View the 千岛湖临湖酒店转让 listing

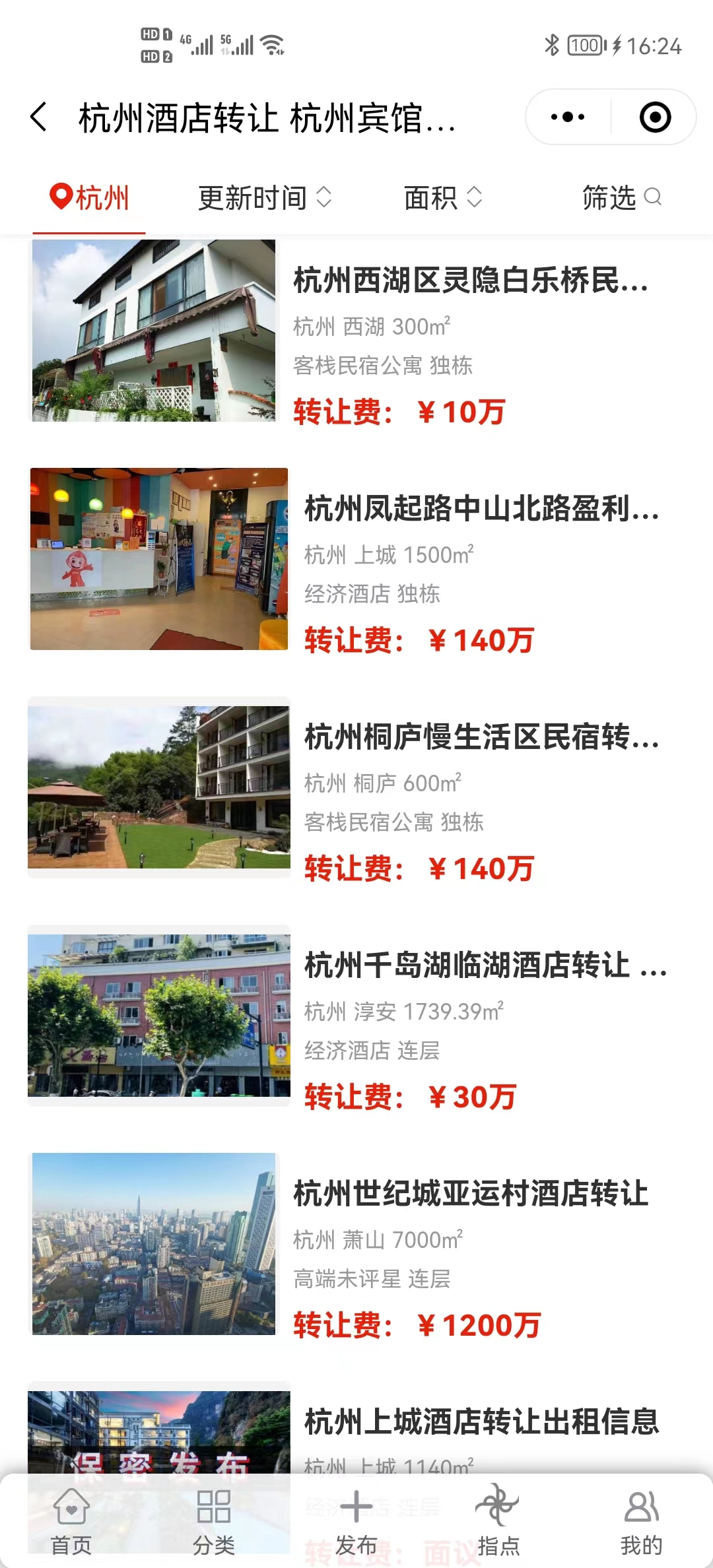(485, 966)
